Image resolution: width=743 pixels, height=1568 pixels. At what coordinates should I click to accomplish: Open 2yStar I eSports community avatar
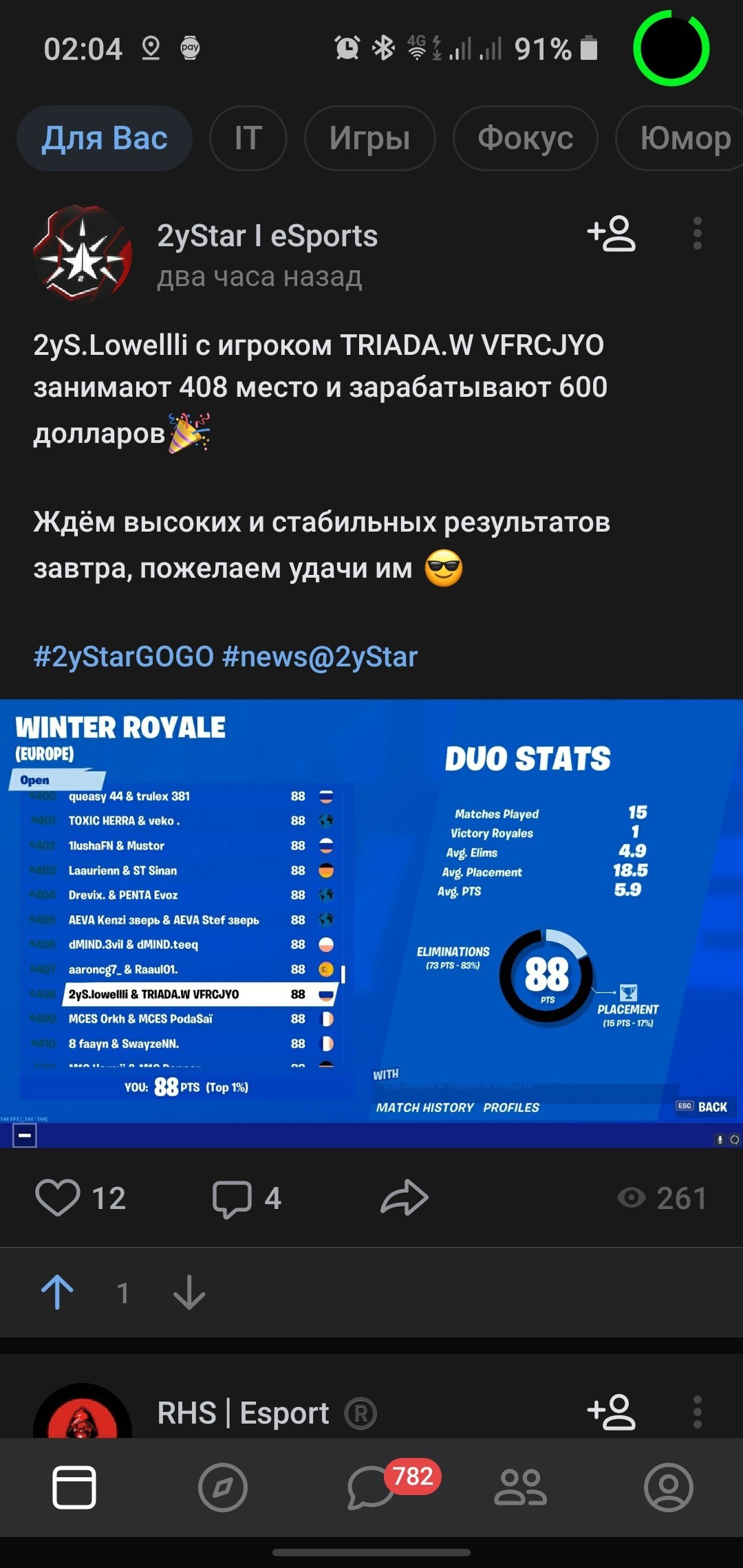tap(83, 254)
